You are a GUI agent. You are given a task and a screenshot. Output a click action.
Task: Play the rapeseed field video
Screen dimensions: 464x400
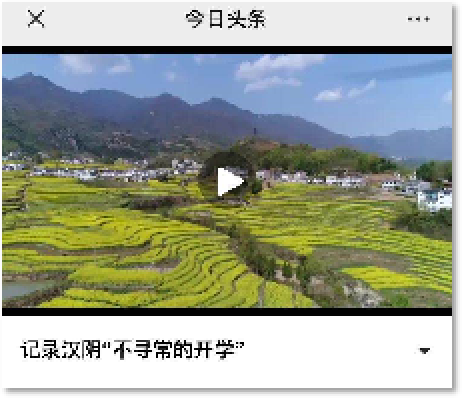pos(230,182)
